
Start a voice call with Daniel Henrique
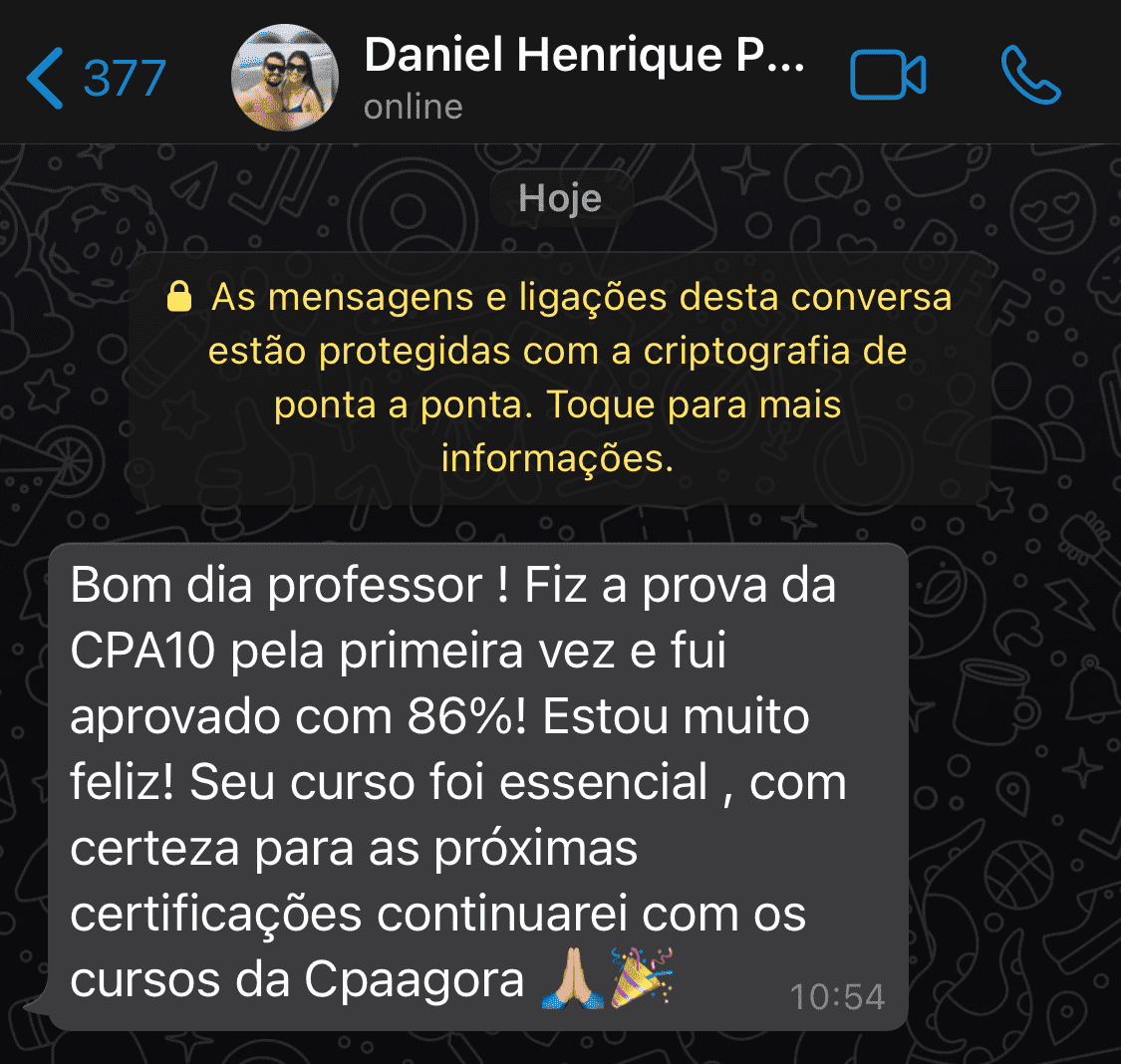1030,77
